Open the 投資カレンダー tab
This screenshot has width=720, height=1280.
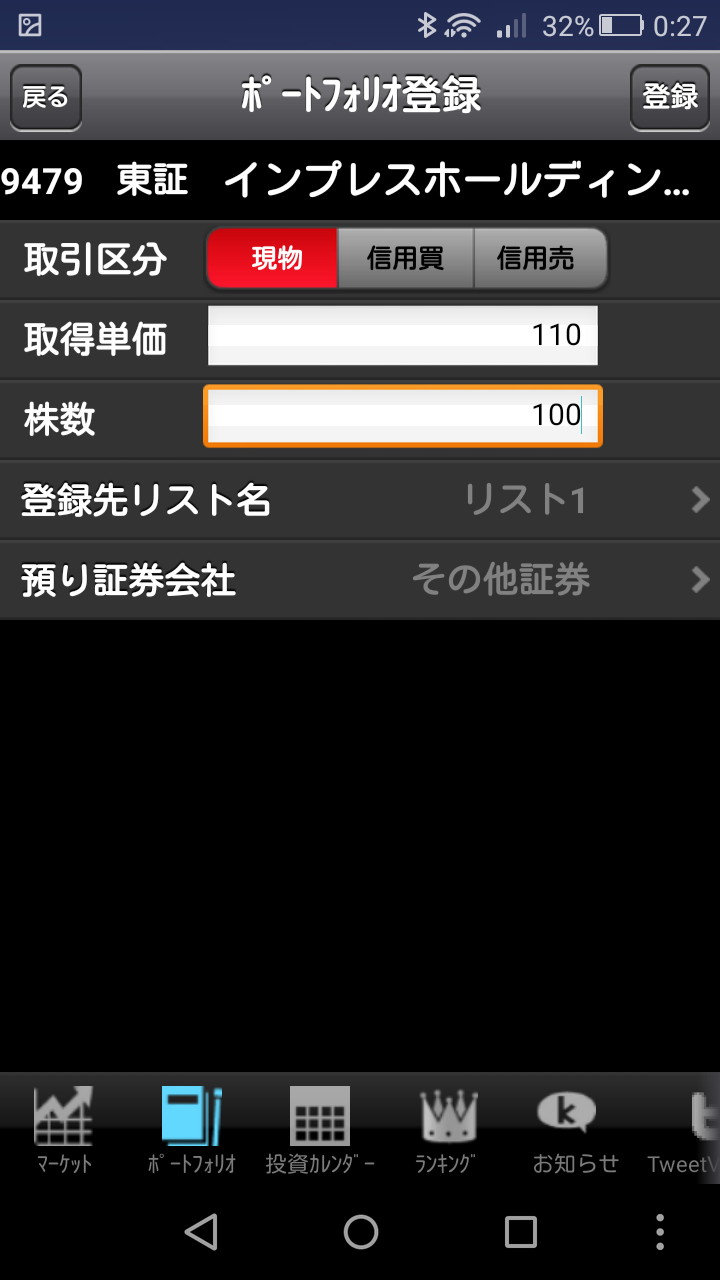point(320,1130)
